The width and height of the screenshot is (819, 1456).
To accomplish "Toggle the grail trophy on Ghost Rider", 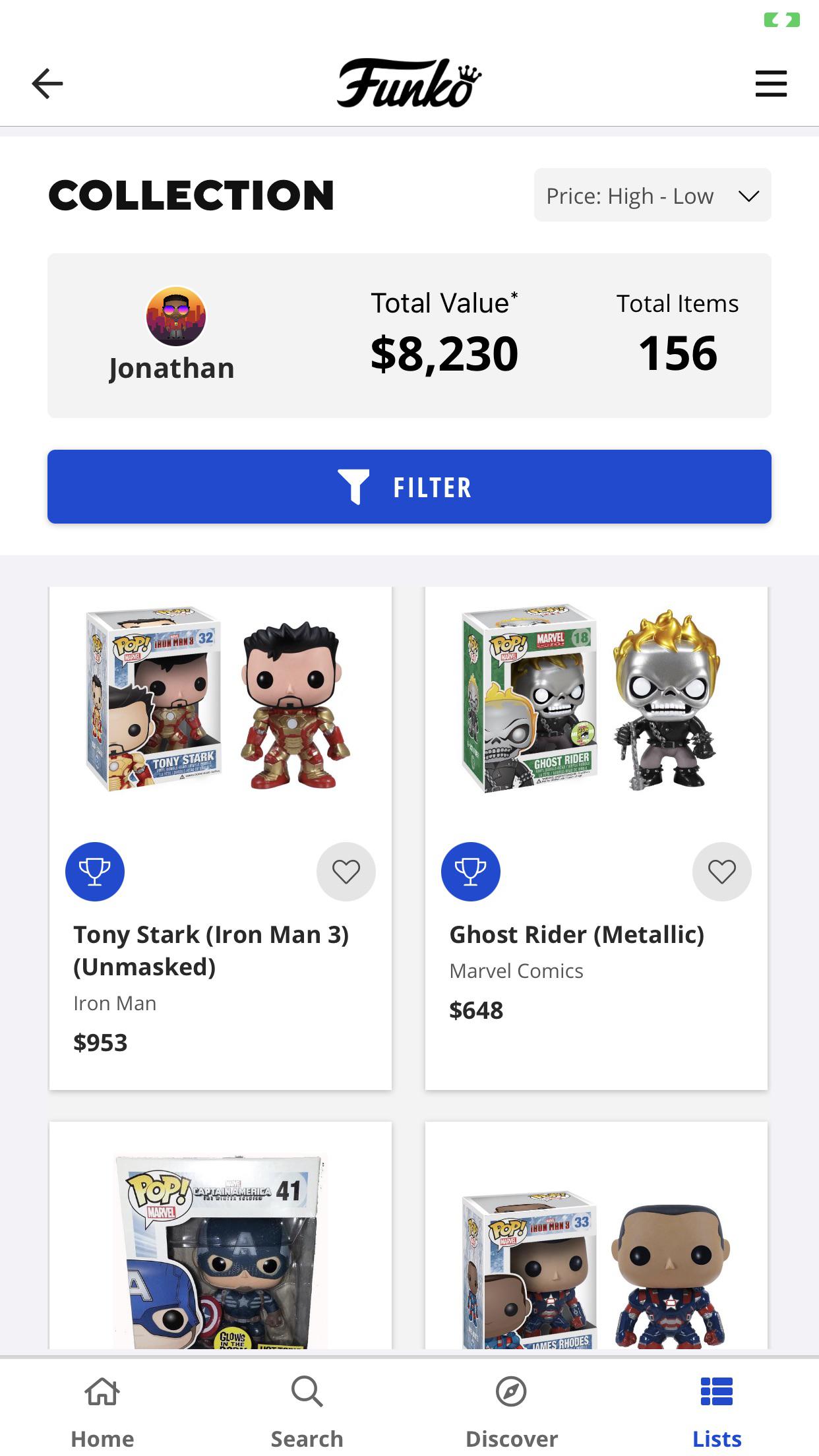I will point(471,871).
